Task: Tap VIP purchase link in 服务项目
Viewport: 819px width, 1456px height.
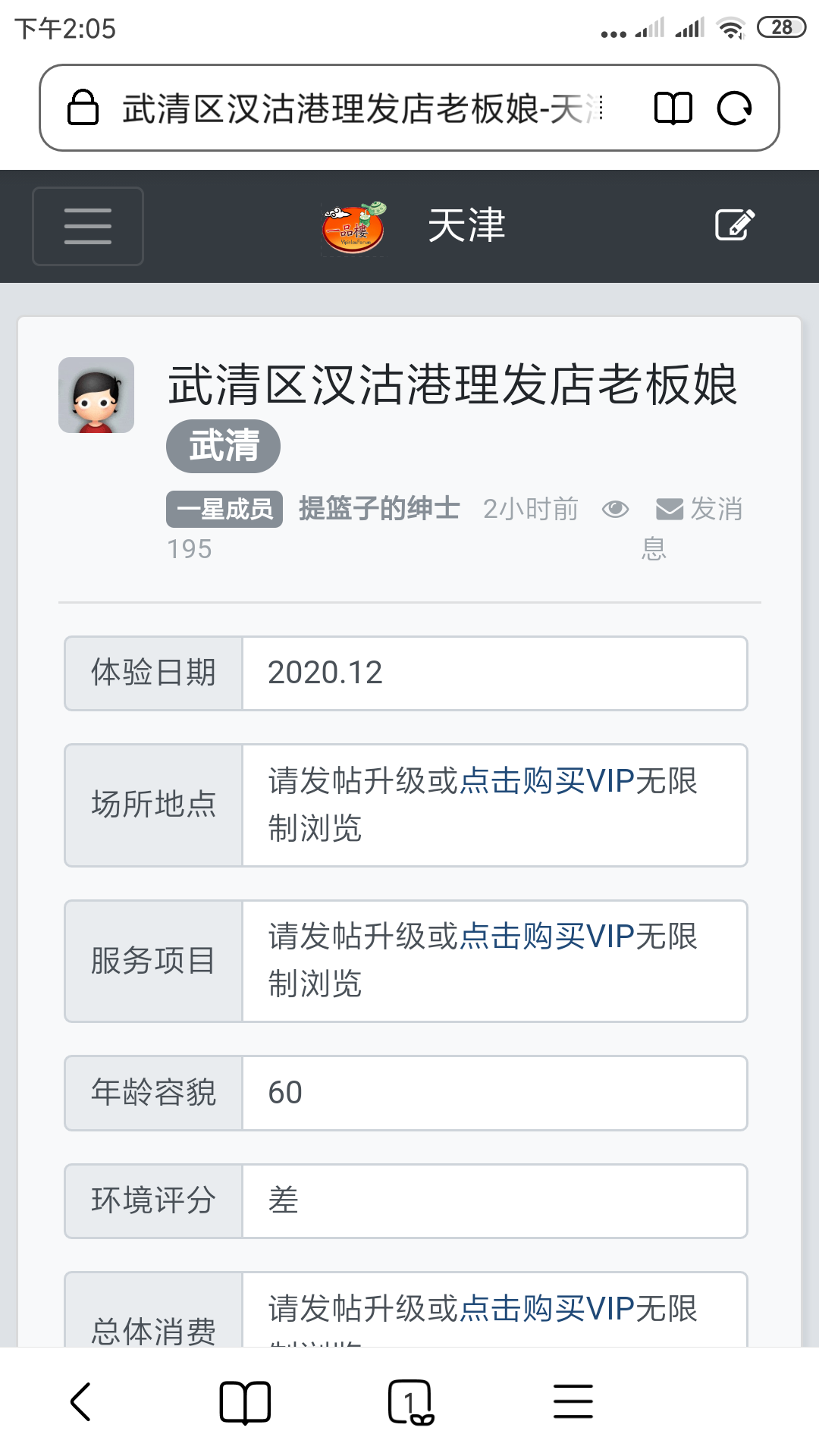Action: tap(546, 937)
